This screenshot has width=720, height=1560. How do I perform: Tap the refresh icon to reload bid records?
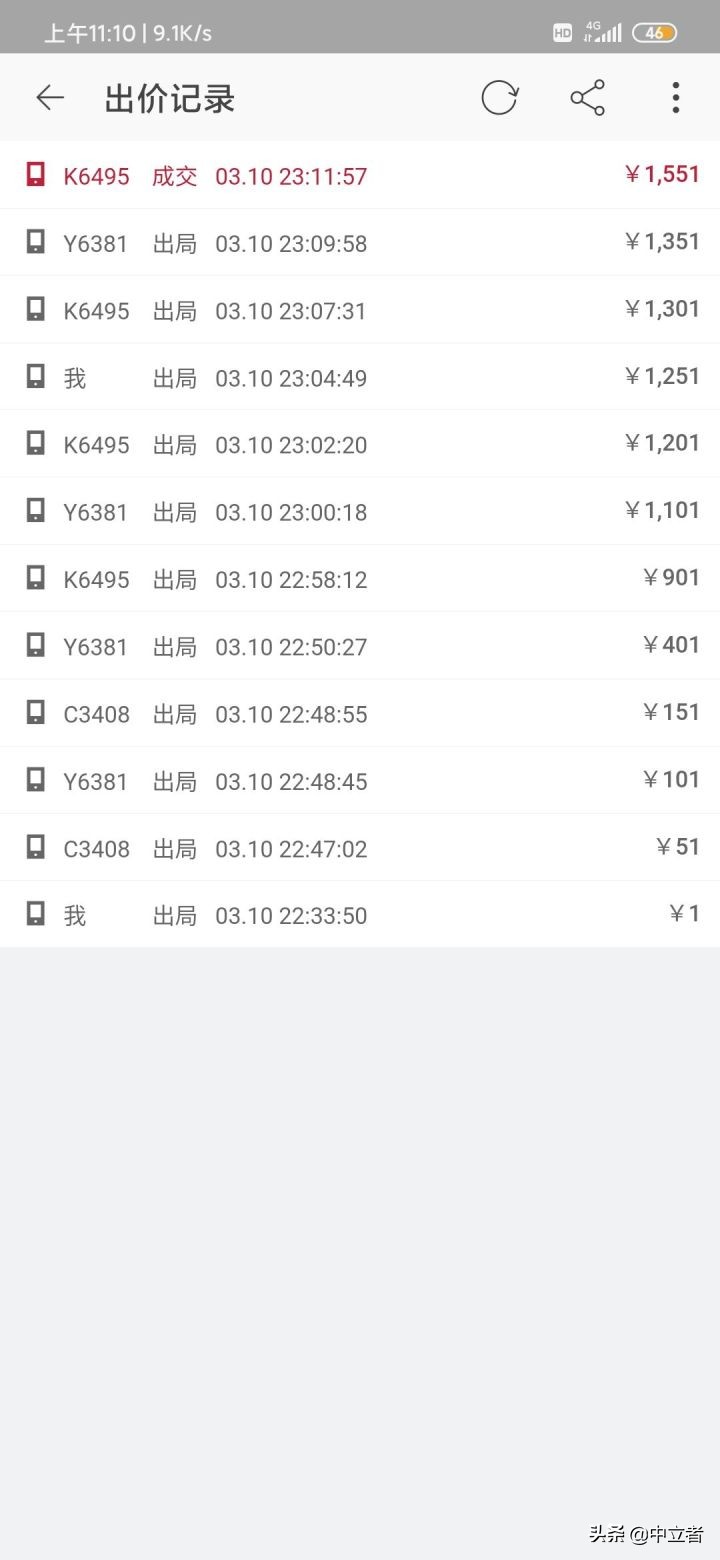[x=500, y=98]
